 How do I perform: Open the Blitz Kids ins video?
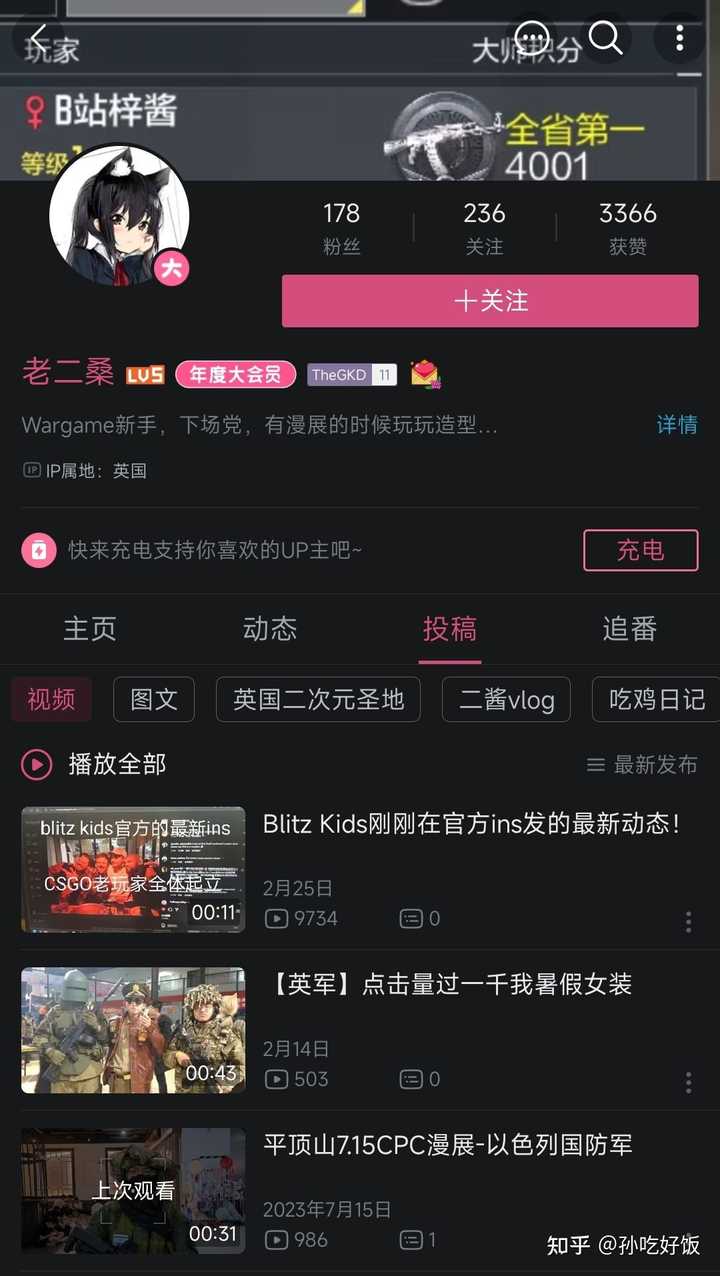[470, 824]
